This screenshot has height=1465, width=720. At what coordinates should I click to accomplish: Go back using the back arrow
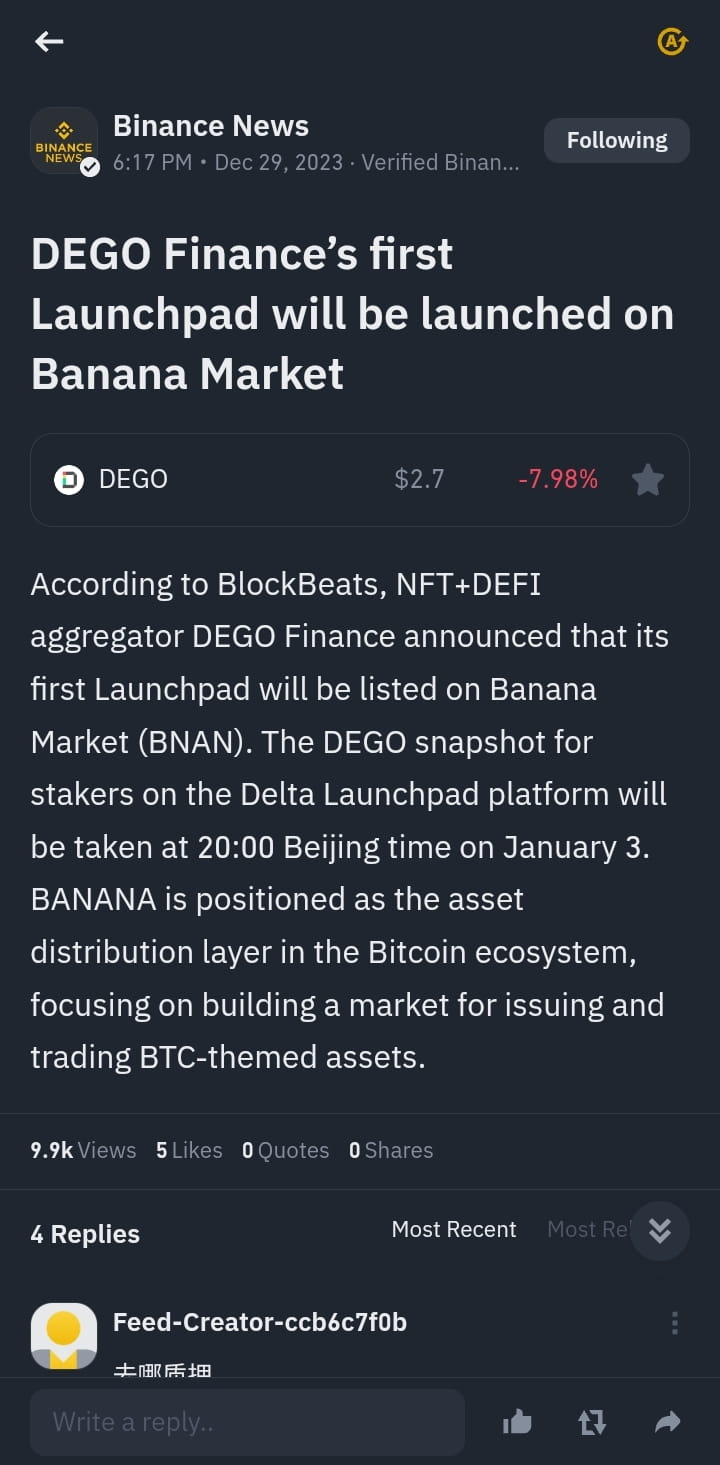pyautogui.click(x=48, y=41)
